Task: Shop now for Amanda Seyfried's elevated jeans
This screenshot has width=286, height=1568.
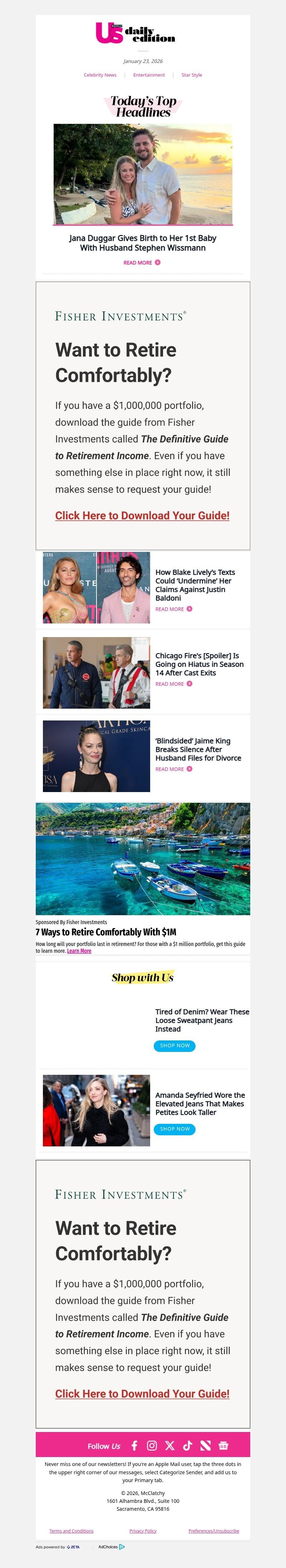Action: 175,1128
